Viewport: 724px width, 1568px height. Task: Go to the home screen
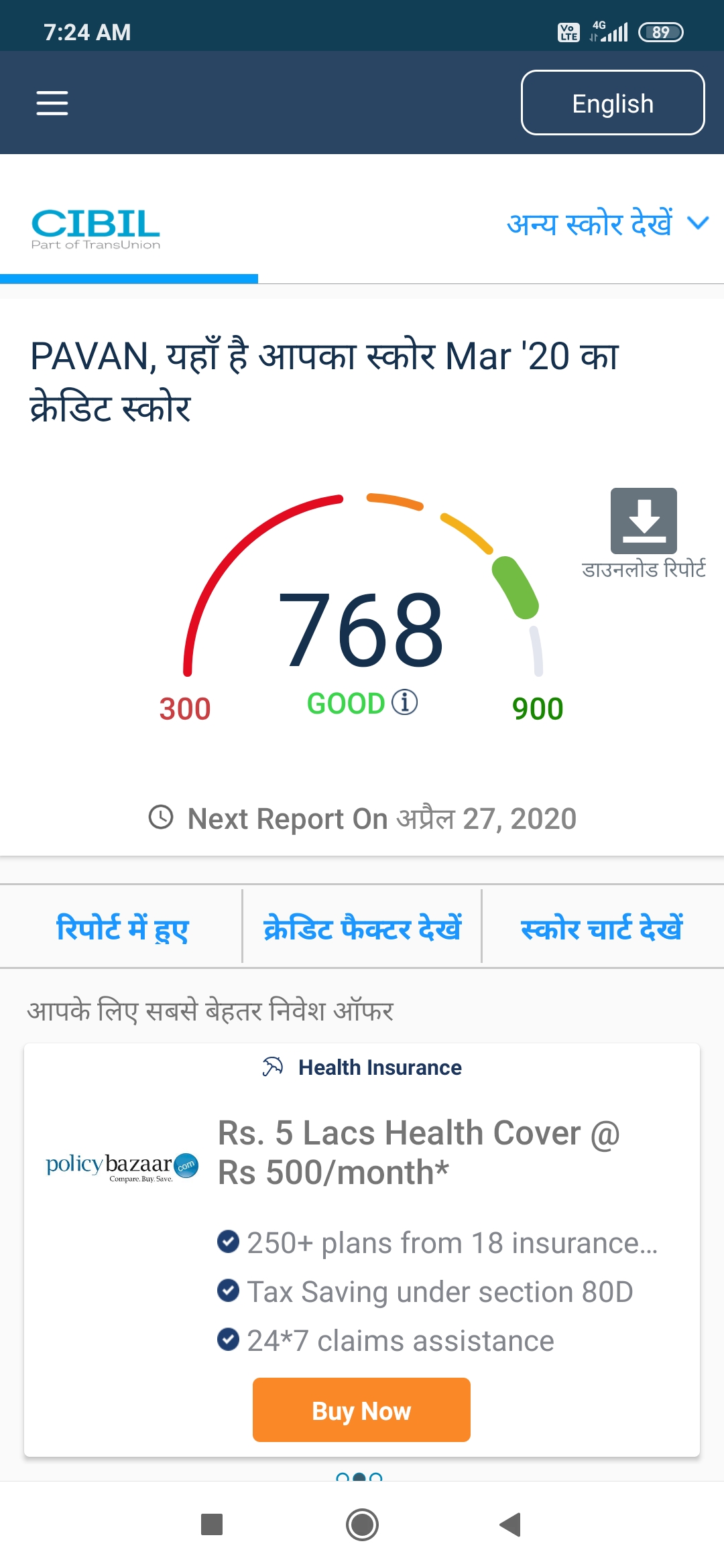[362, 1524]
